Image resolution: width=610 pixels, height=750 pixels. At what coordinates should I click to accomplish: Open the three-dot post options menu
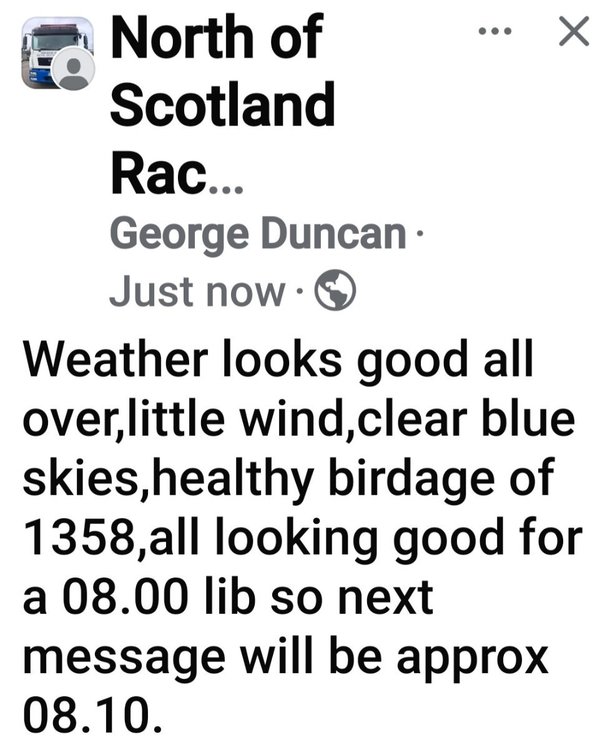point(493,34)
